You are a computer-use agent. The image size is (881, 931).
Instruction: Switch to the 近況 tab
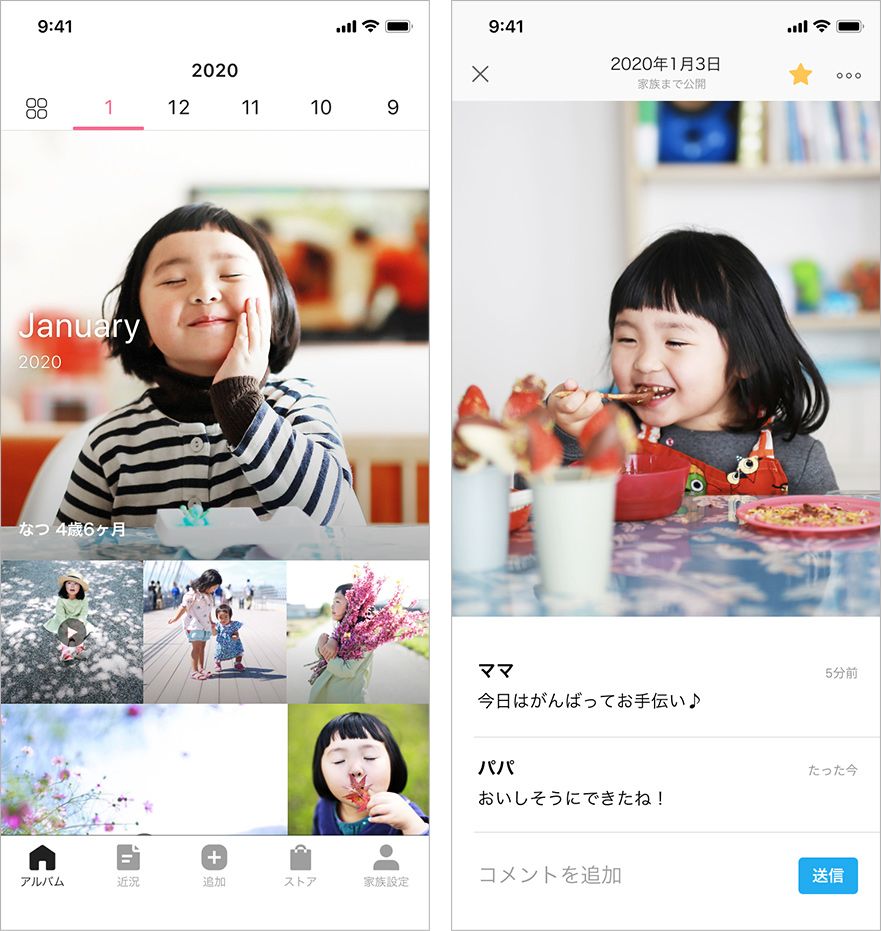click(x=128, y=866)
